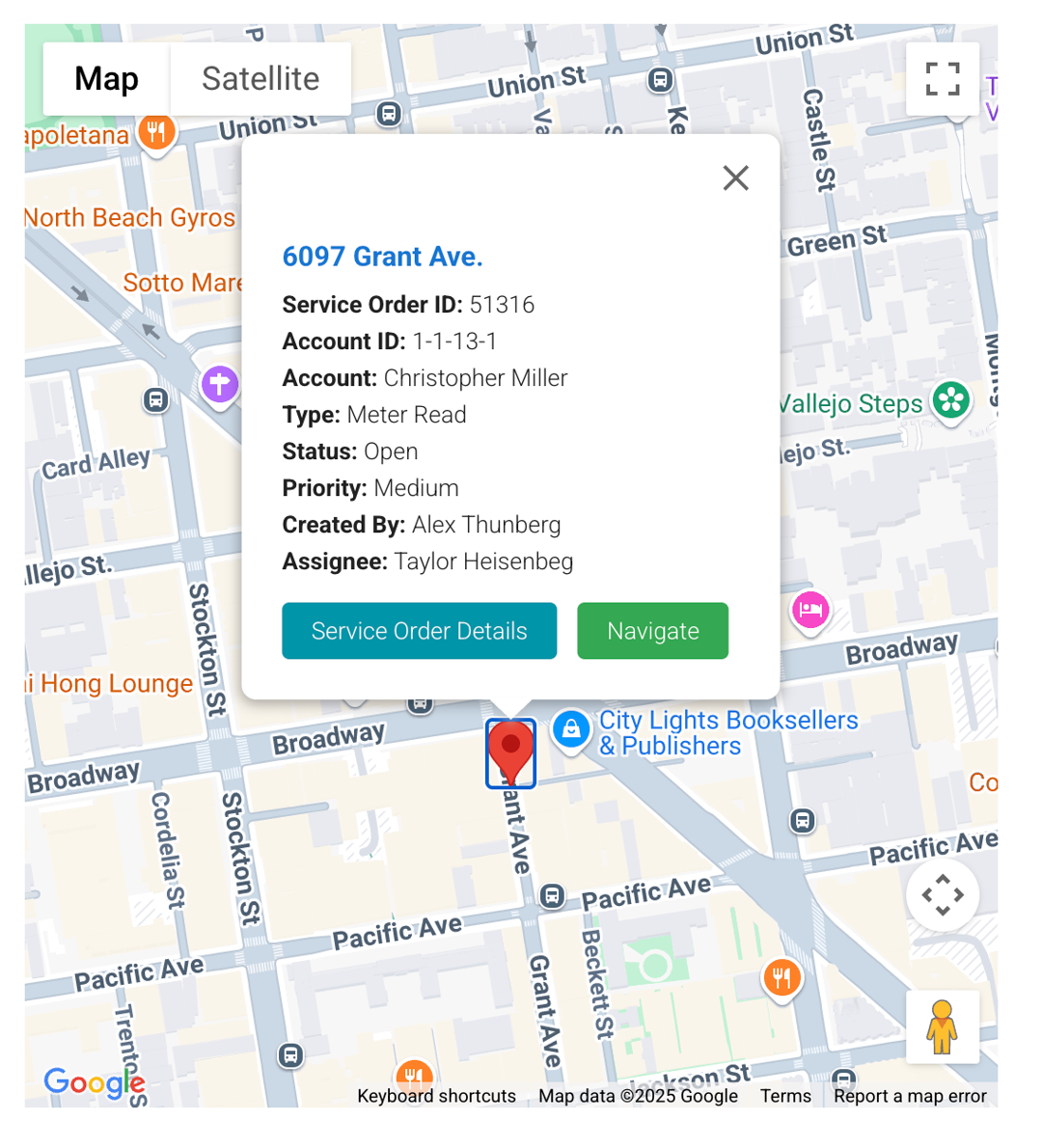Close the 6097 Grant Ave. info window
The height and width of the screenshot is (1148, 1042).
(x=735, y=178)
